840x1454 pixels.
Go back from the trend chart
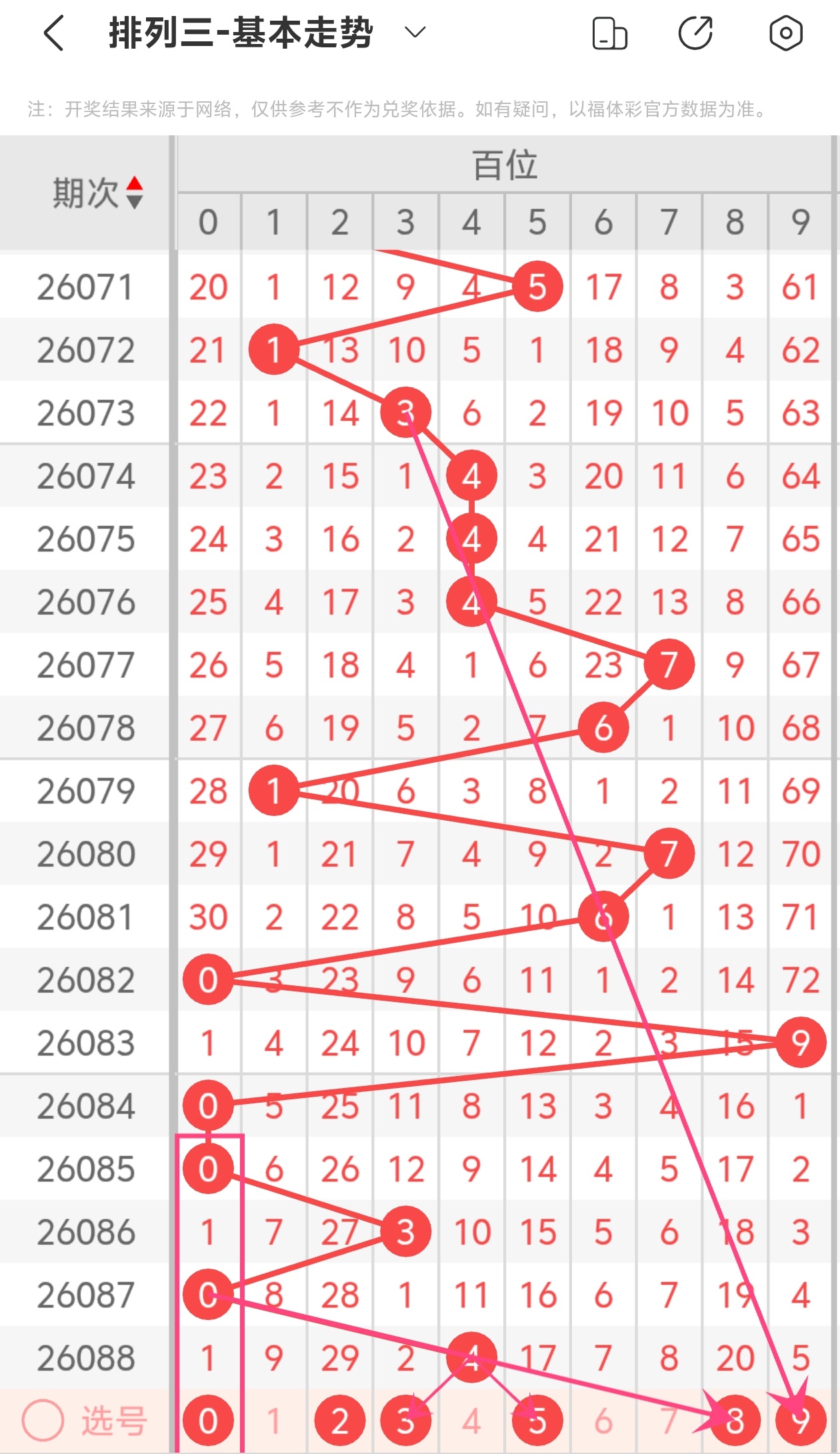coord(53,33)
